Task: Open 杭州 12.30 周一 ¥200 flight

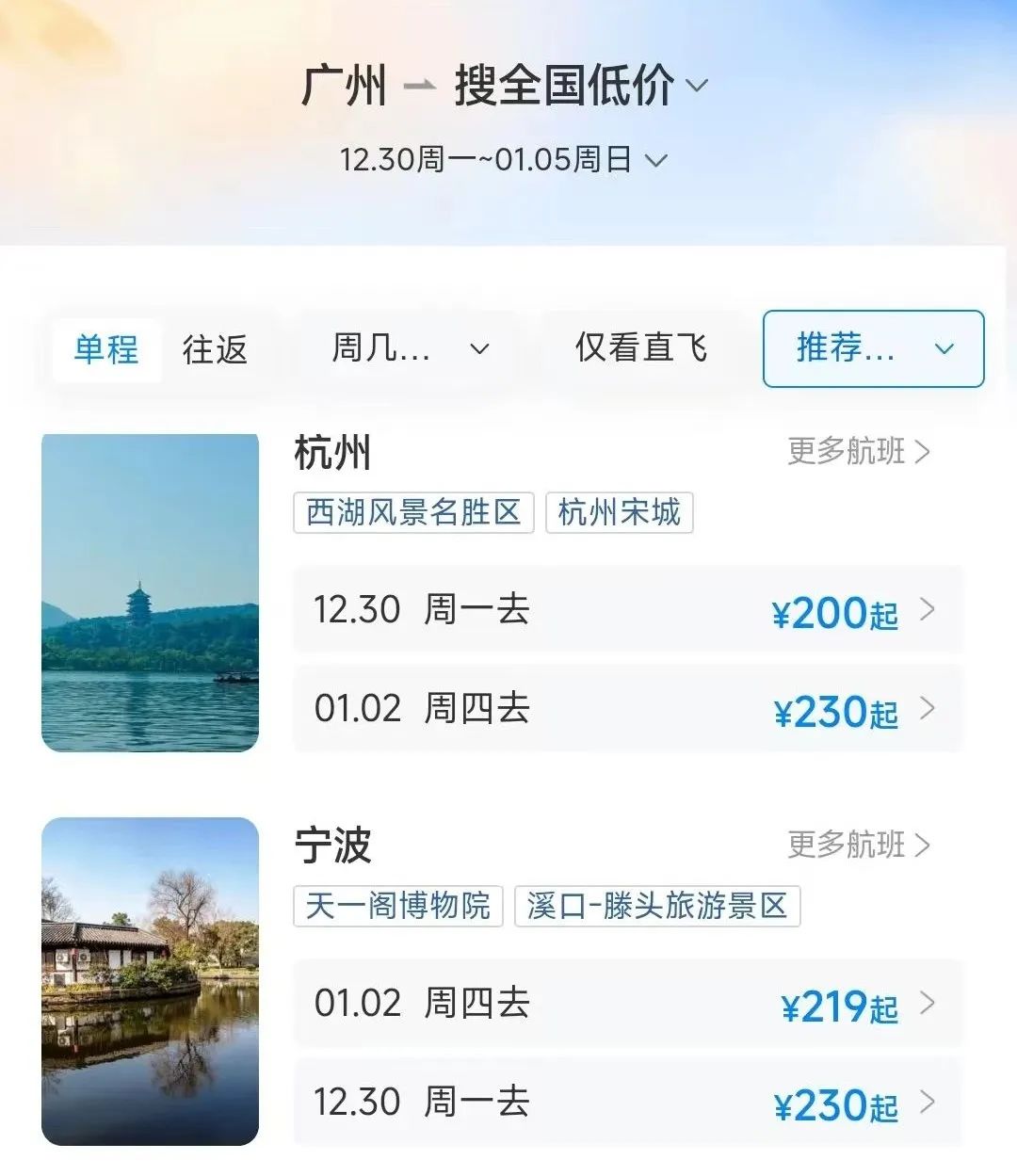Action: [x=628, y=610]
